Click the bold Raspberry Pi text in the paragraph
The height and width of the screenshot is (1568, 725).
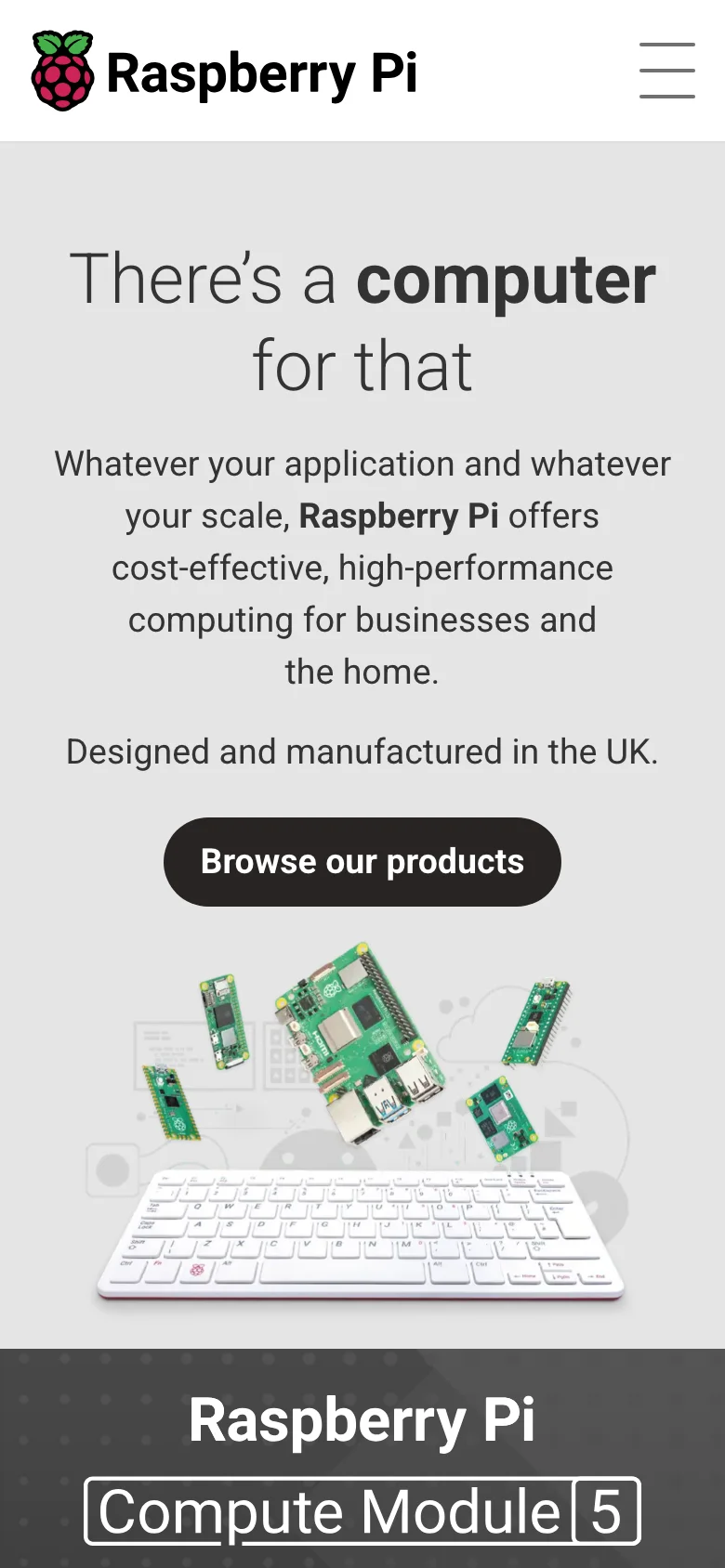(400, 516)
